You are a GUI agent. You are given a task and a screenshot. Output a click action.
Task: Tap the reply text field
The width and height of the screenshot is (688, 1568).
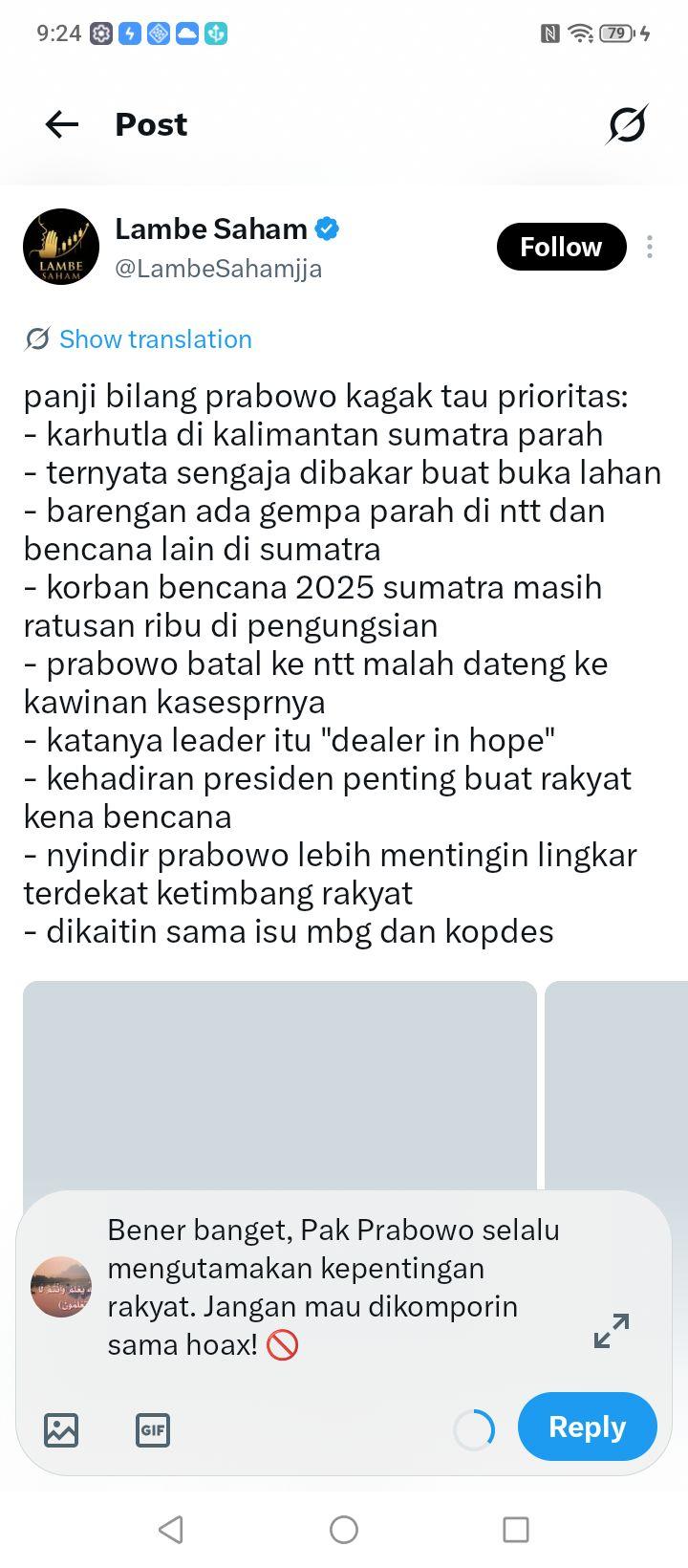point(333,1287)
